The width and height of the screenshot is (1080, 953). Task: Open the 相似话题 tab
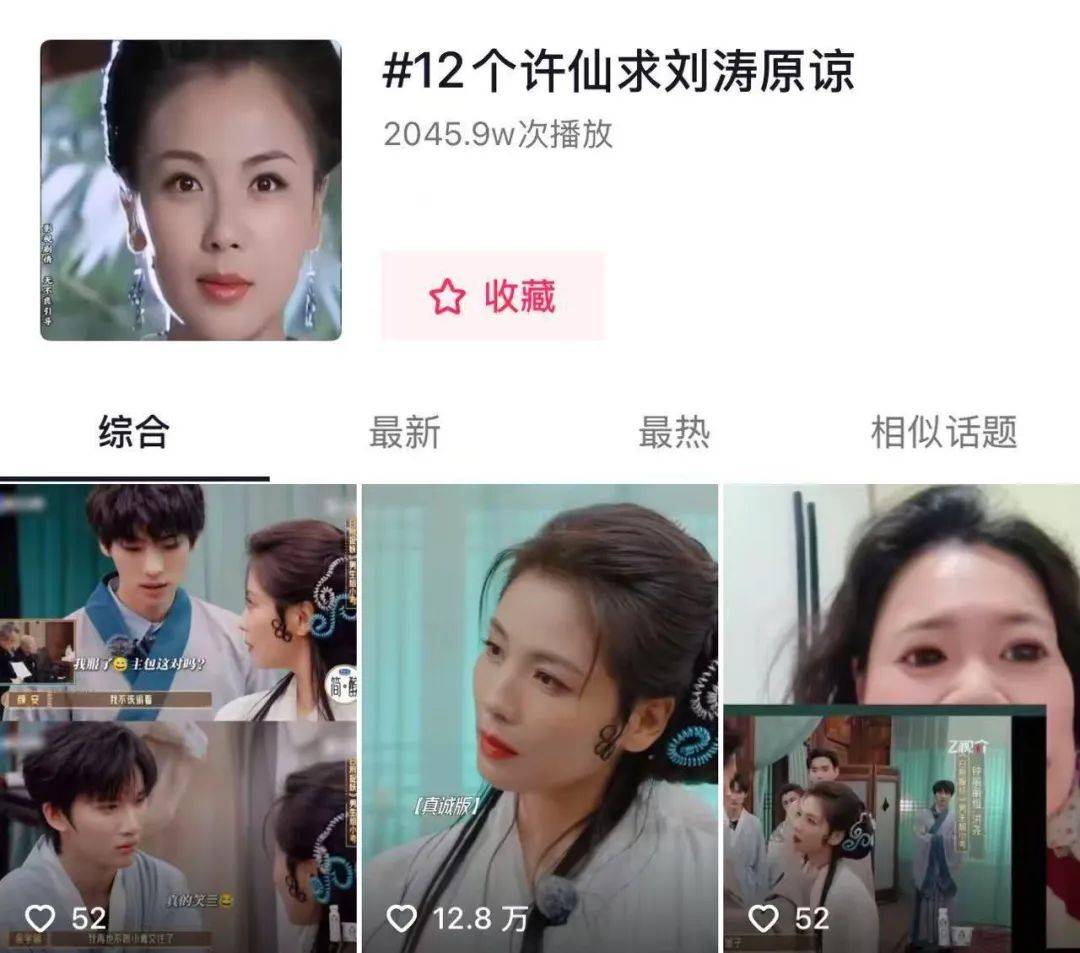(943, 433)
